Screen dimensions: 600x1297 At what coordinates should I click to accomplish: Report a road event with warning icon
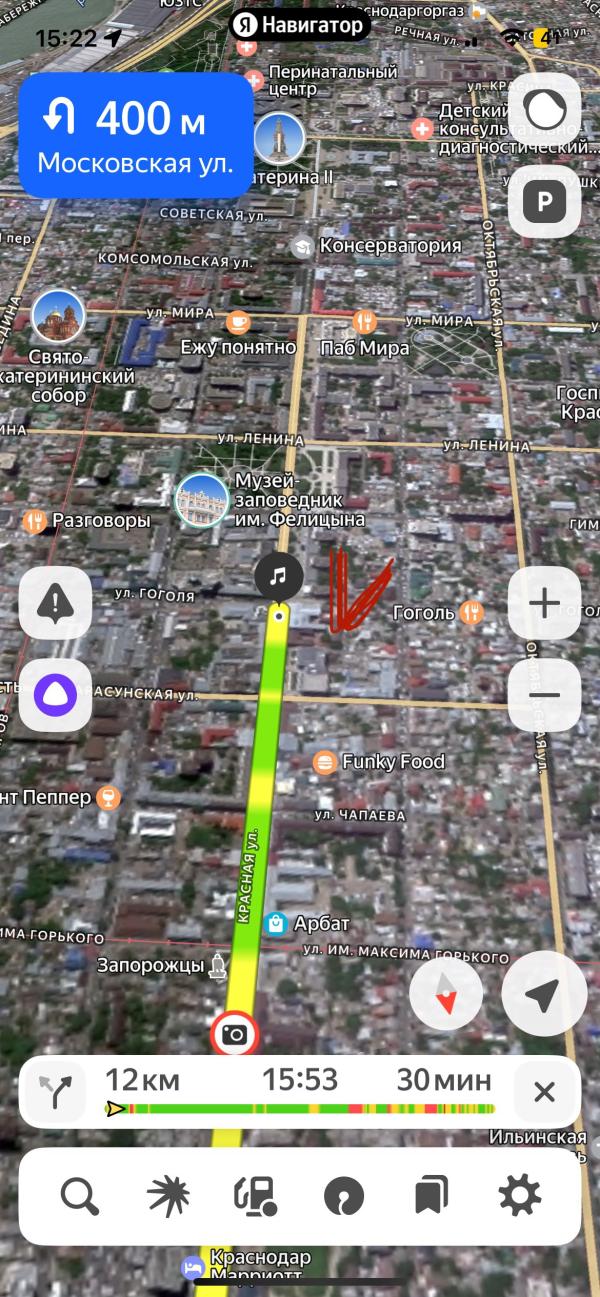[55, 603]
